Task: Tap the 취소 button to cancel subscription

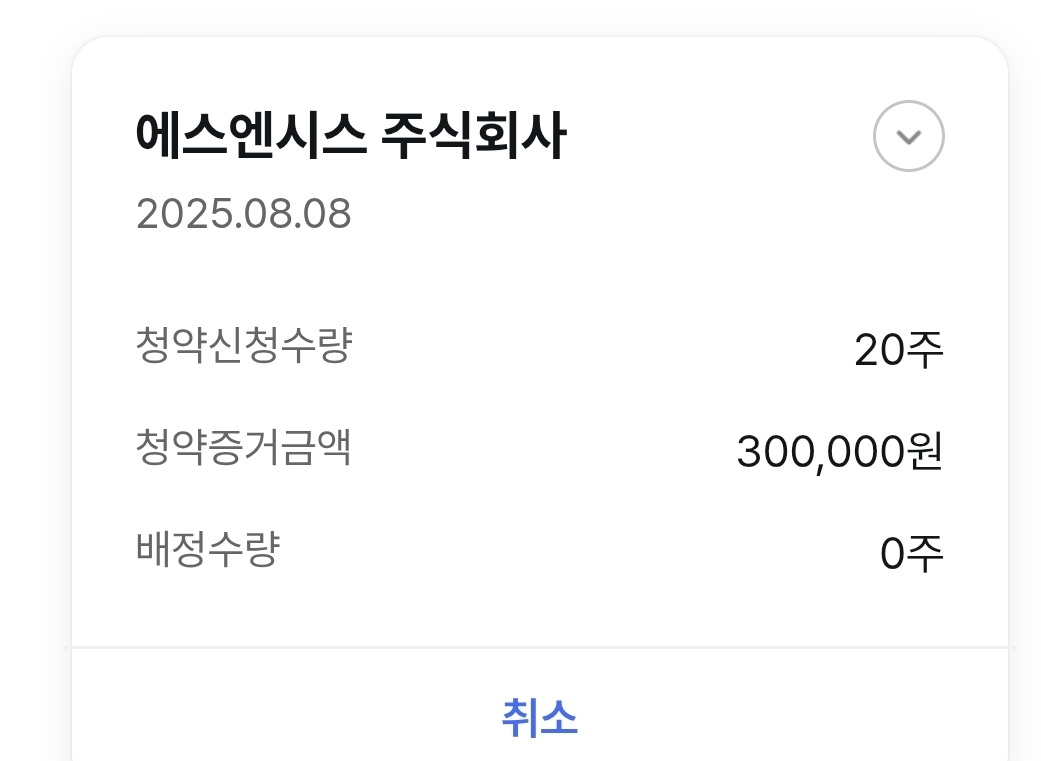Action: pyautogui.click(x=539, y=717)
